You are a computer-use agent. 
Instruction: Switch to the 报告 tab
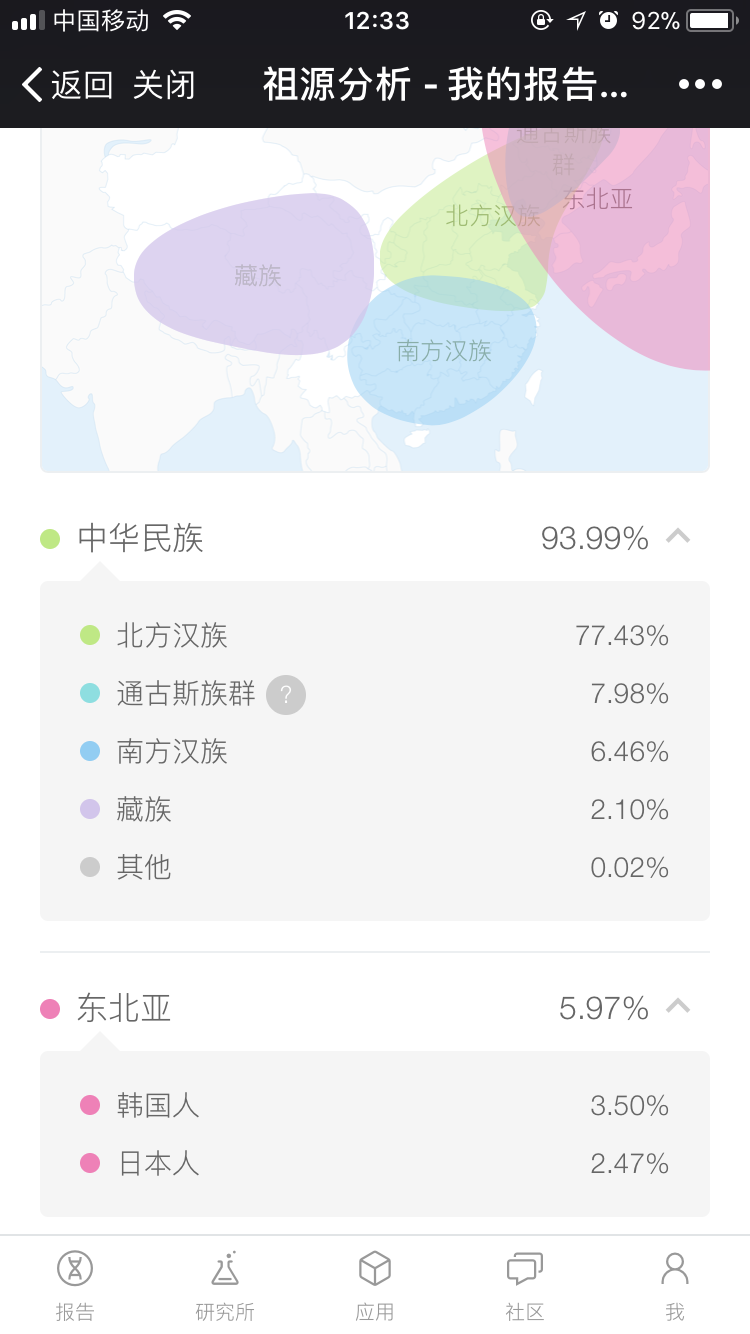coord(75,1285)
